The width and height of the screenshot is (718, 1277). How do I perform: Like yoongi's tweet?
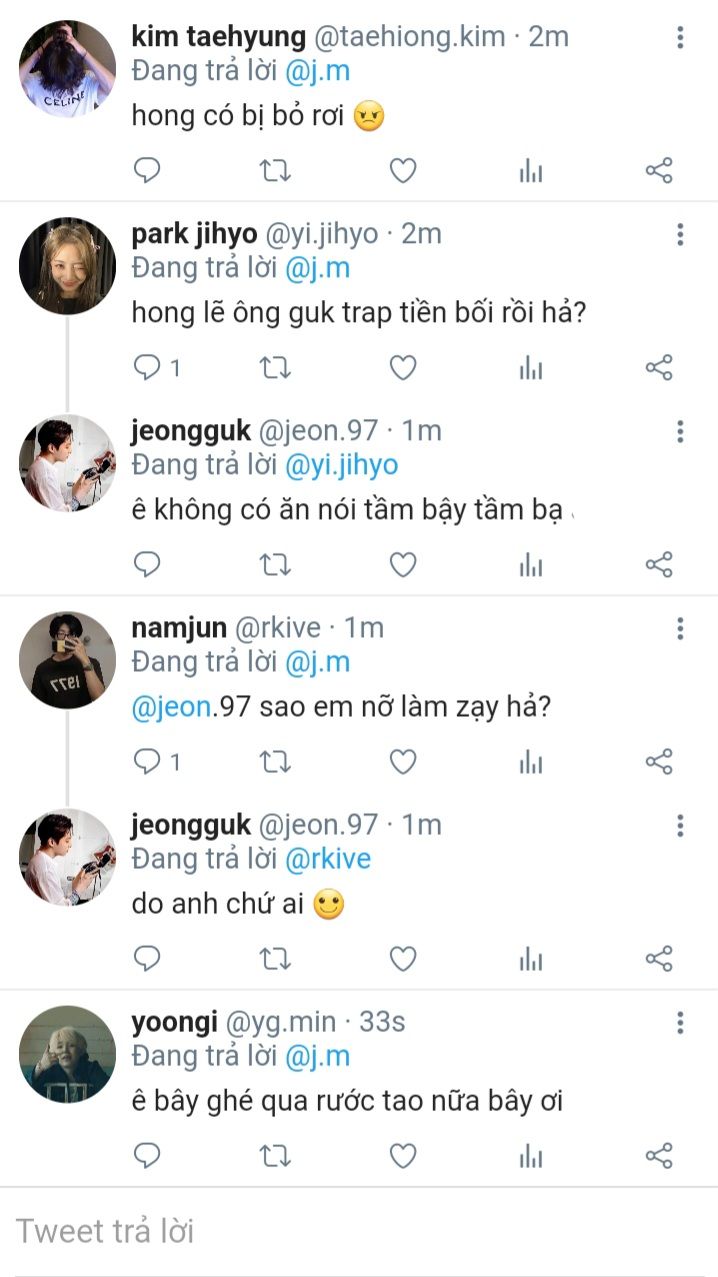(x=402, y=1156)
